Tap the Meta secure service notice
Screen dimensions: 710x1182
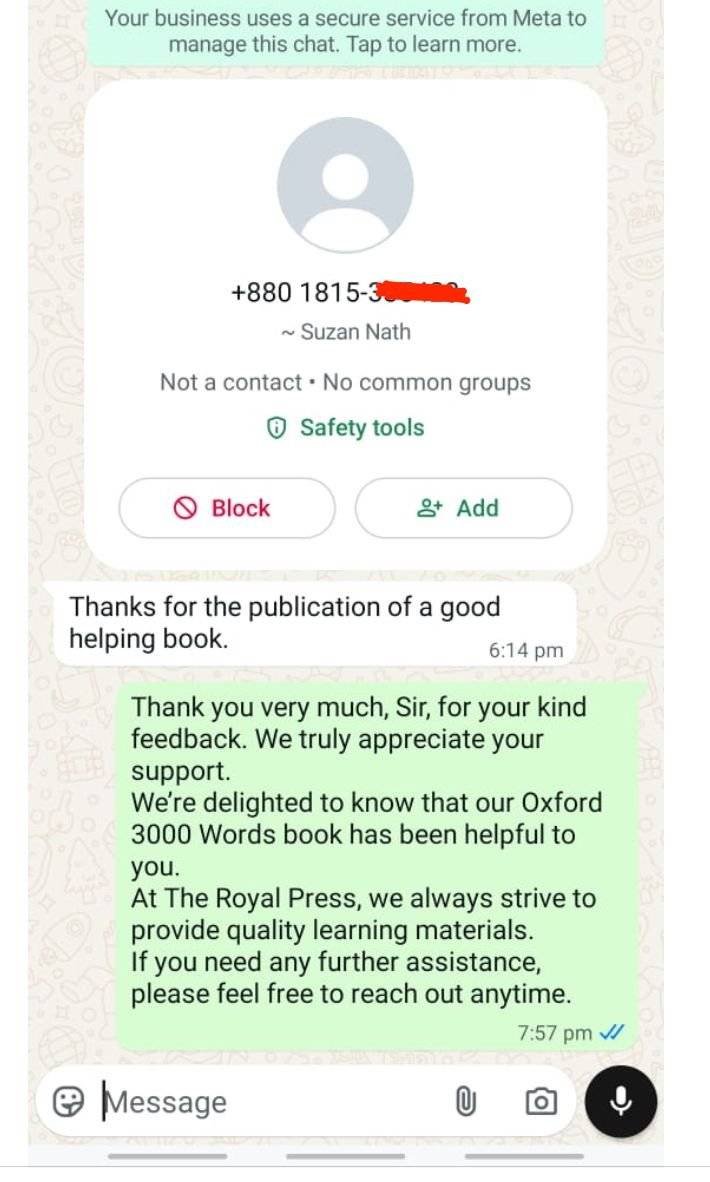(345, 31)
